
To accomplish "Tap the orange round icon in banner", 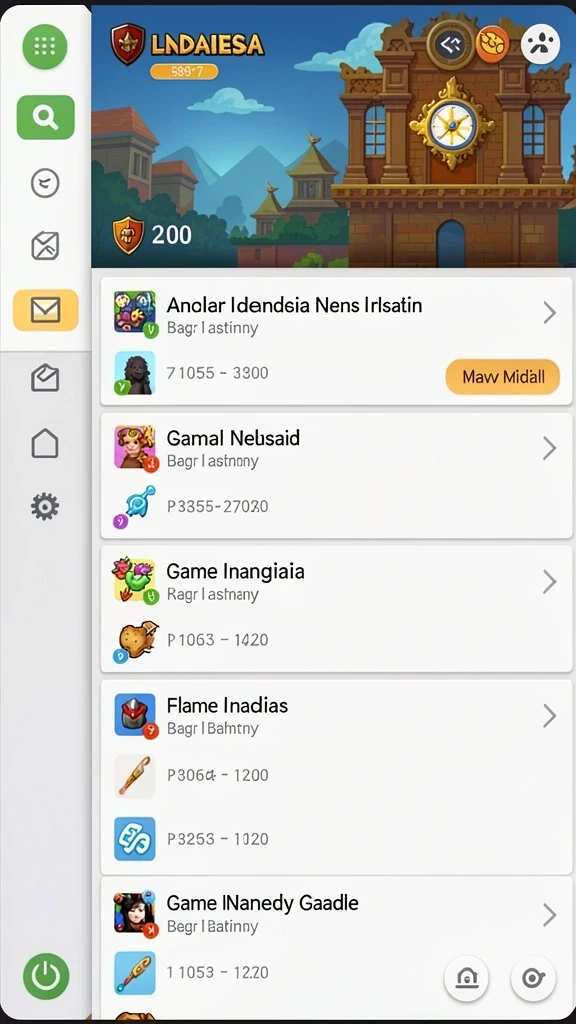I will click(x=493, y=44).
